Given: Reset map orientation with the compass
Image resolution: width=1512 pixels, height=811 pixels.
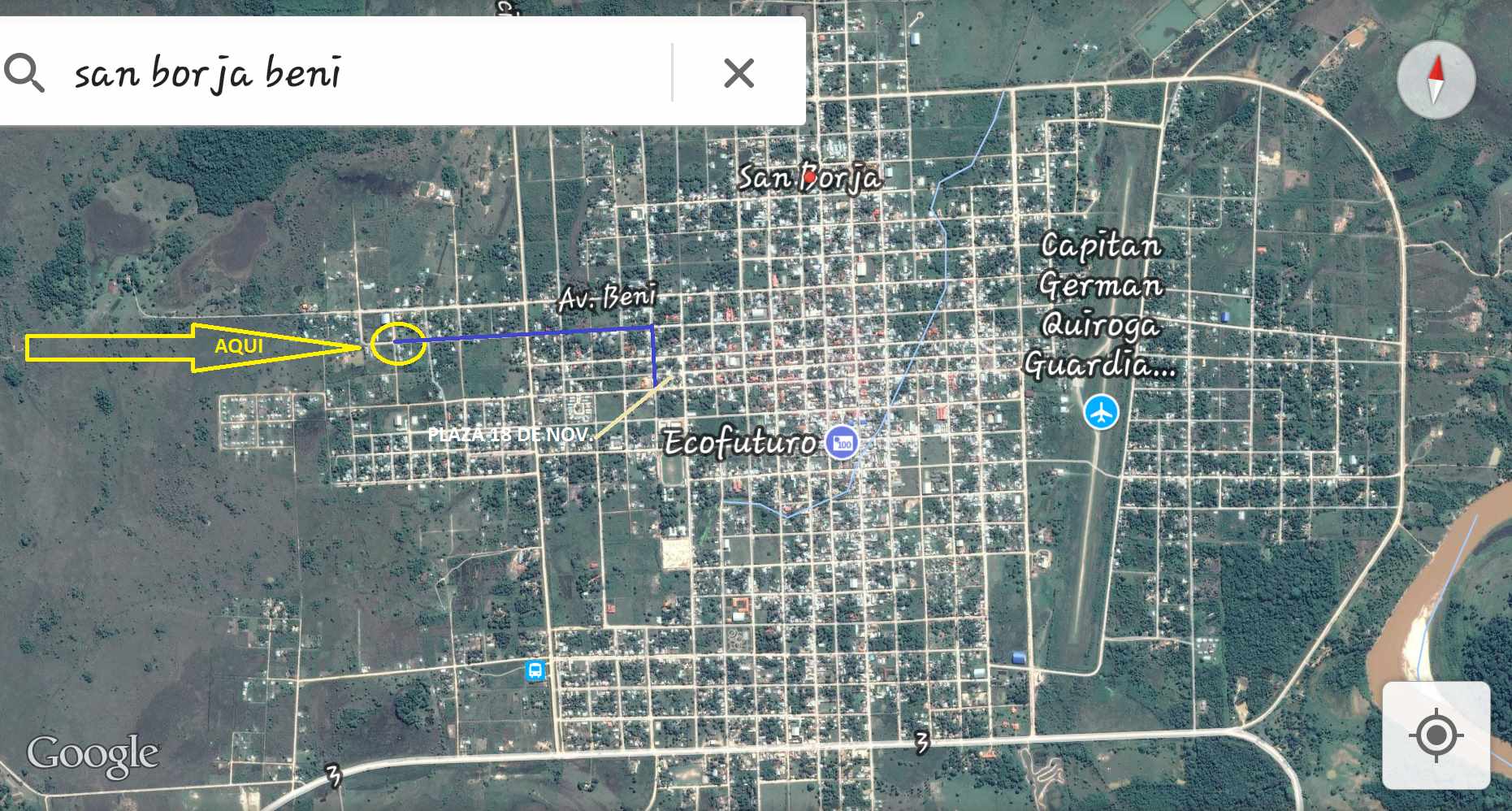Looking at the screenshot, I should pos(1436,80).
